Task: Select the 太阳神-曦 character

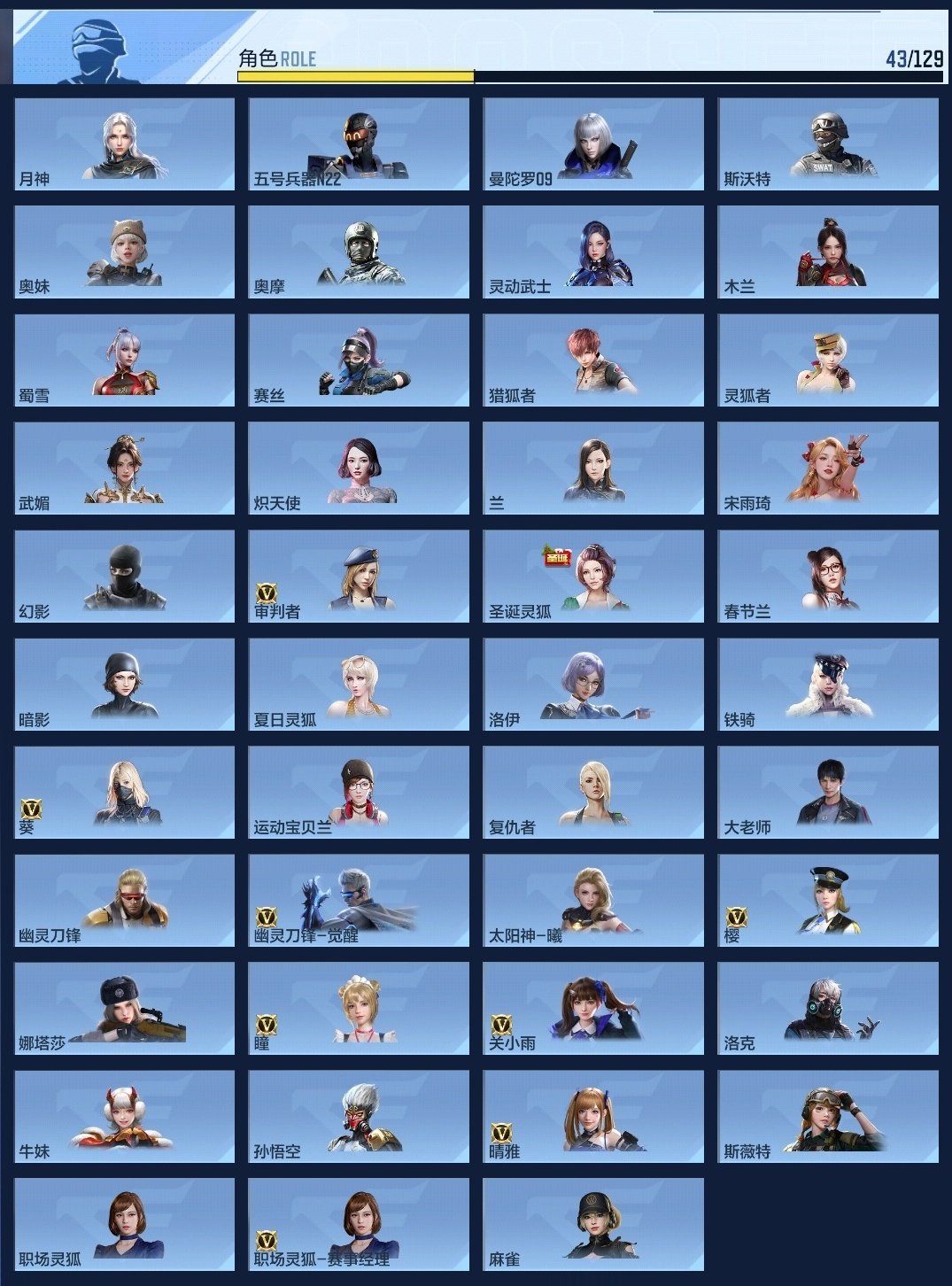Action: pyautogui.click(x=593, y=900)
